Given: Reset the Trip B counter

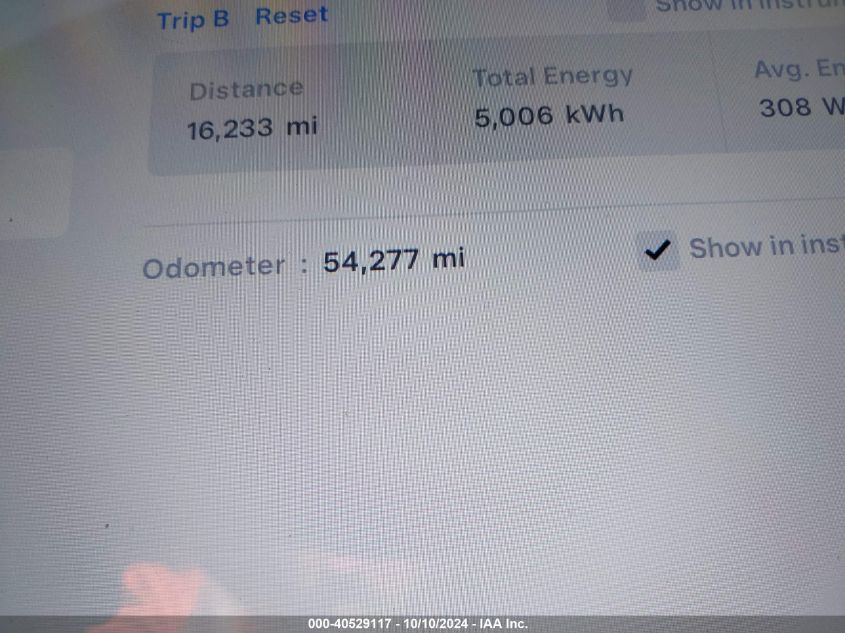Looking at the screenshot, I should tap(291, 16).
